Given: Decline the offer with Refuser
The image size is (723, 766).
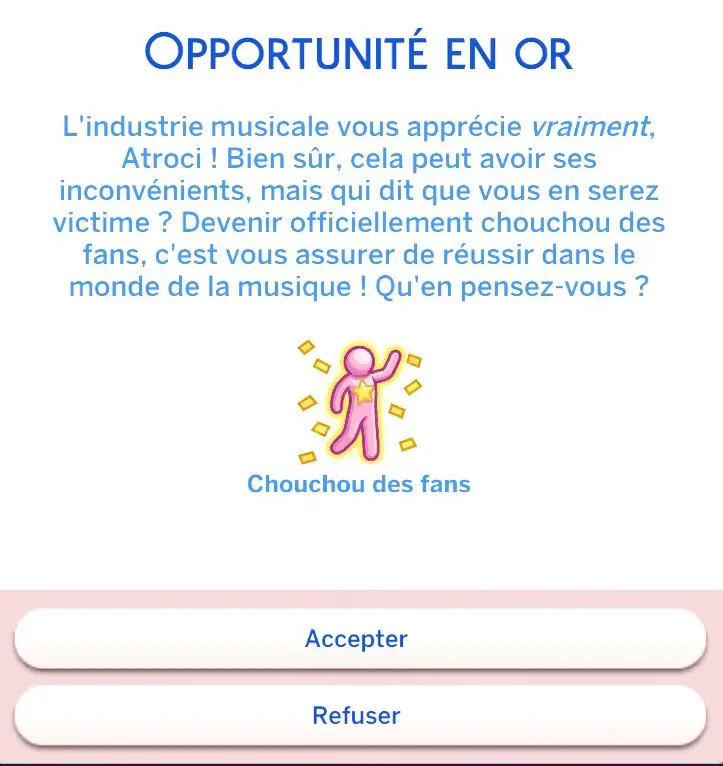Looking at the screenshot, I should (x=357, y=714).
